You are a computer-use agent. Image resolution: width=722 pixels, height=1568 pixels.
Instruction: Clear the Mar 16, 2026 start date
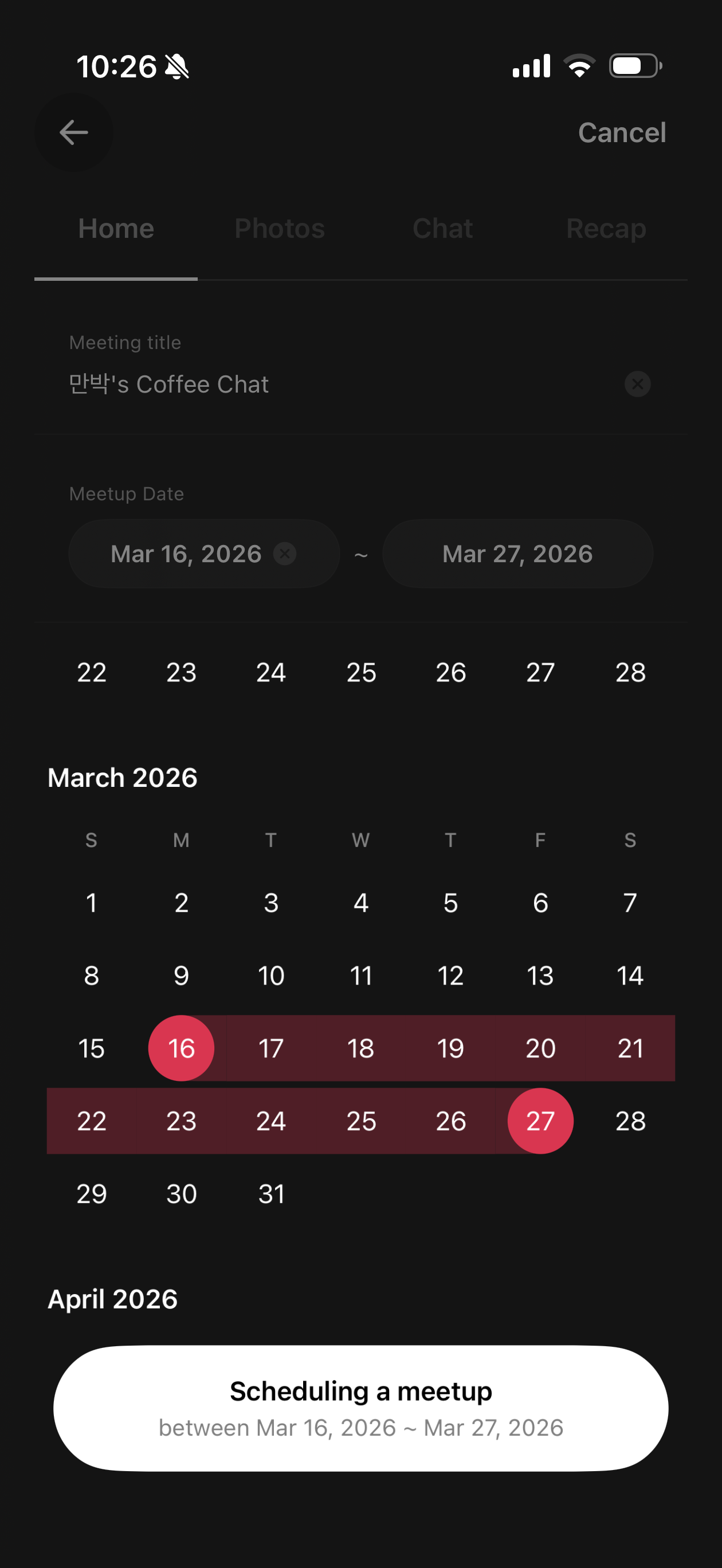pyautogui.click(x=284, y=554)
